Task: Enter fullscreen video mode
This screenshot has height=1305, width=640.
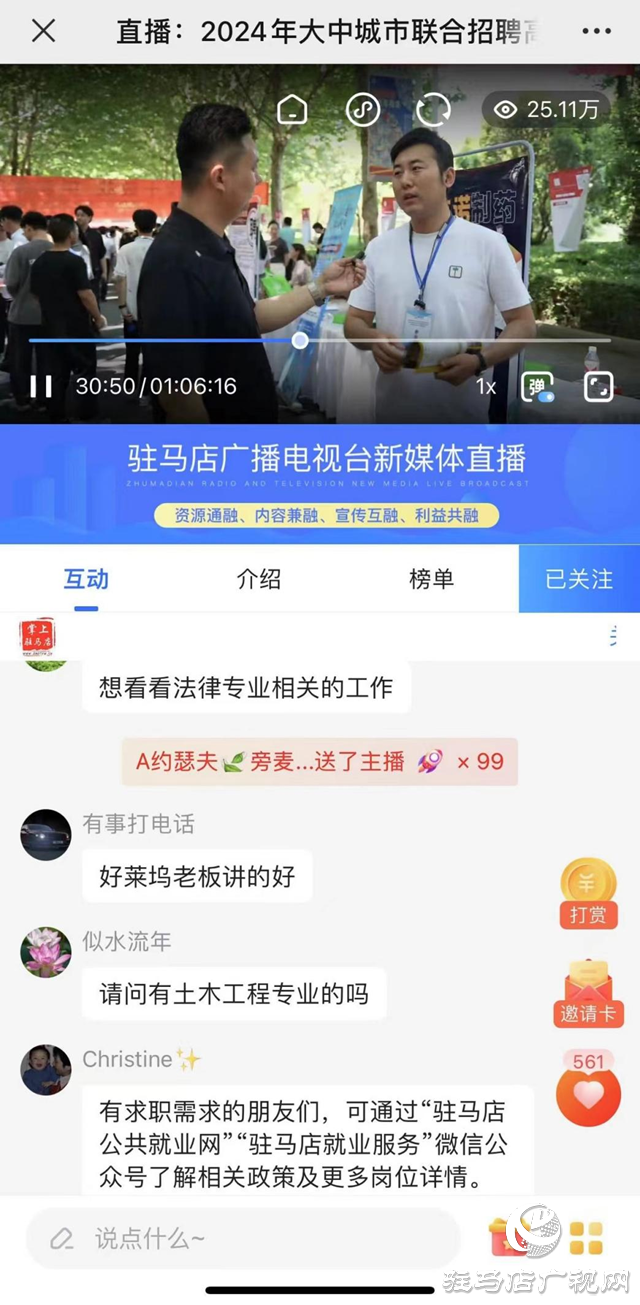Action: (599, 387)
